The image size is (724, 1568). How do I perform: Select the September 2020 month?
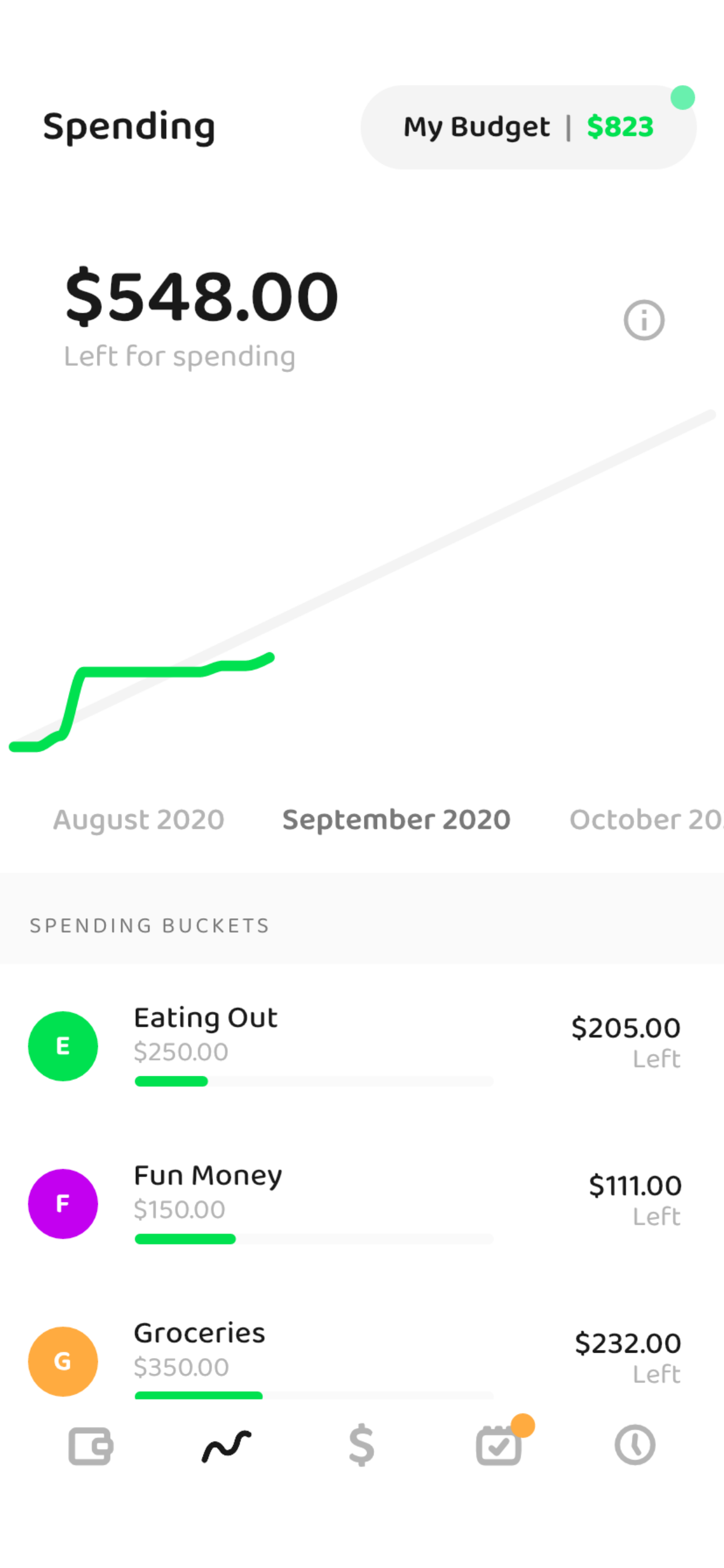(396, 820)
